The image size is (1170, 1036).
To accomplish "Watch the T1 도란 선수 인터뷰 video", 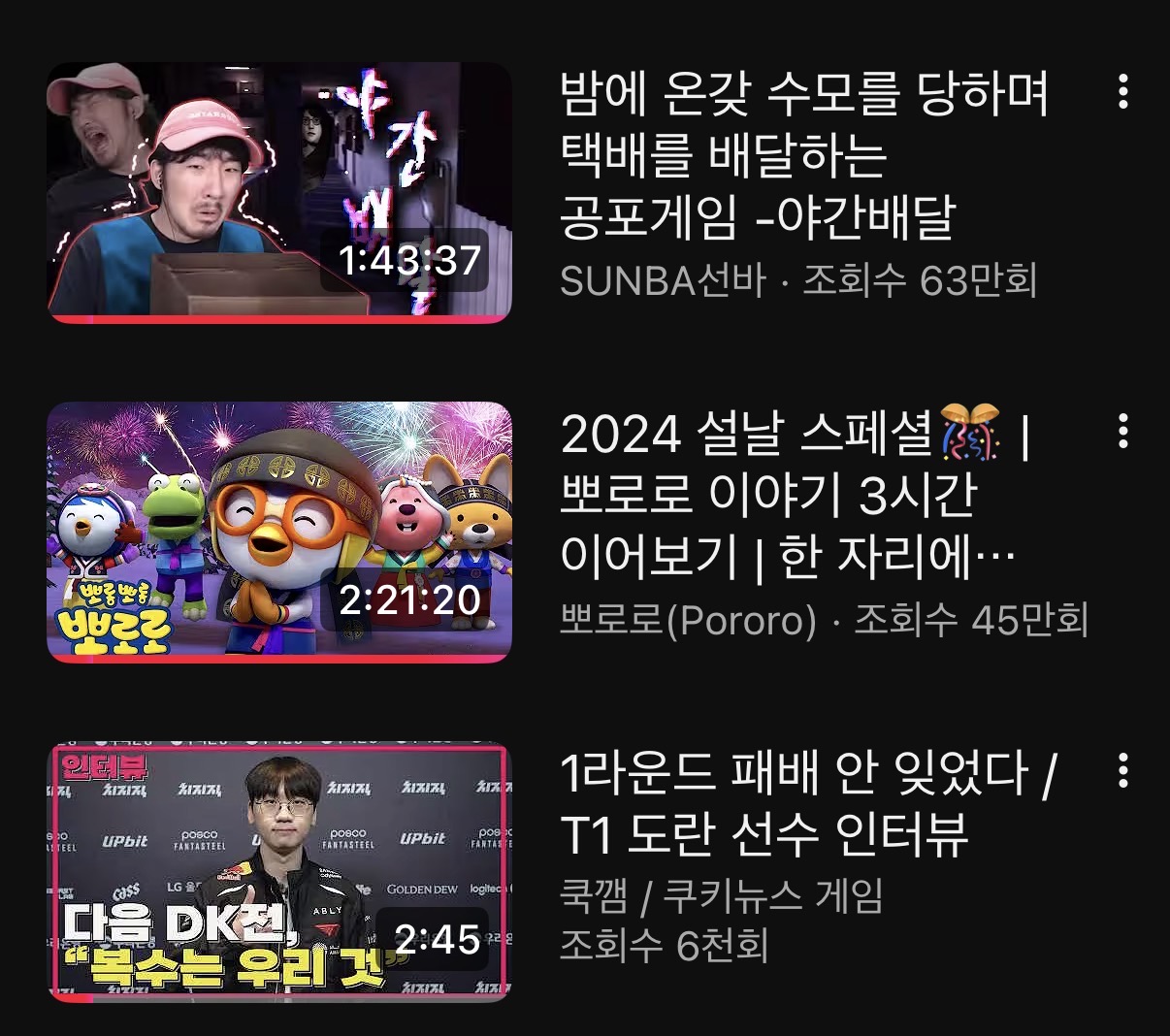I will coord(279,871).
